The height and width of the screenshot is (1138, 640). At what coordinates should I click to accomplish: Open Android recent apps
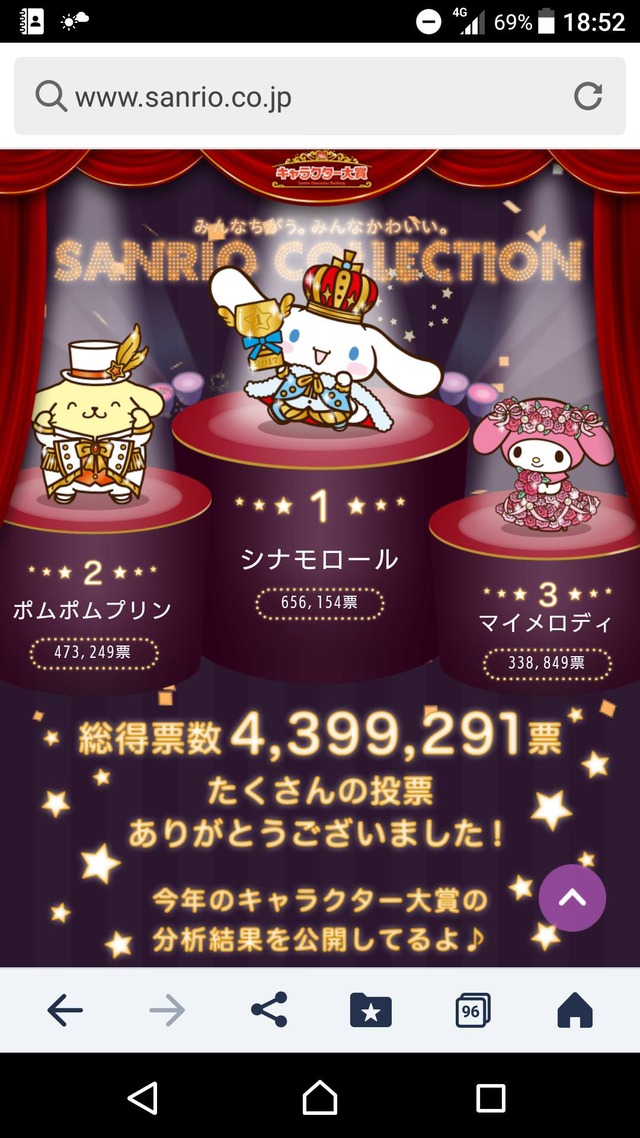point(490,1098)
